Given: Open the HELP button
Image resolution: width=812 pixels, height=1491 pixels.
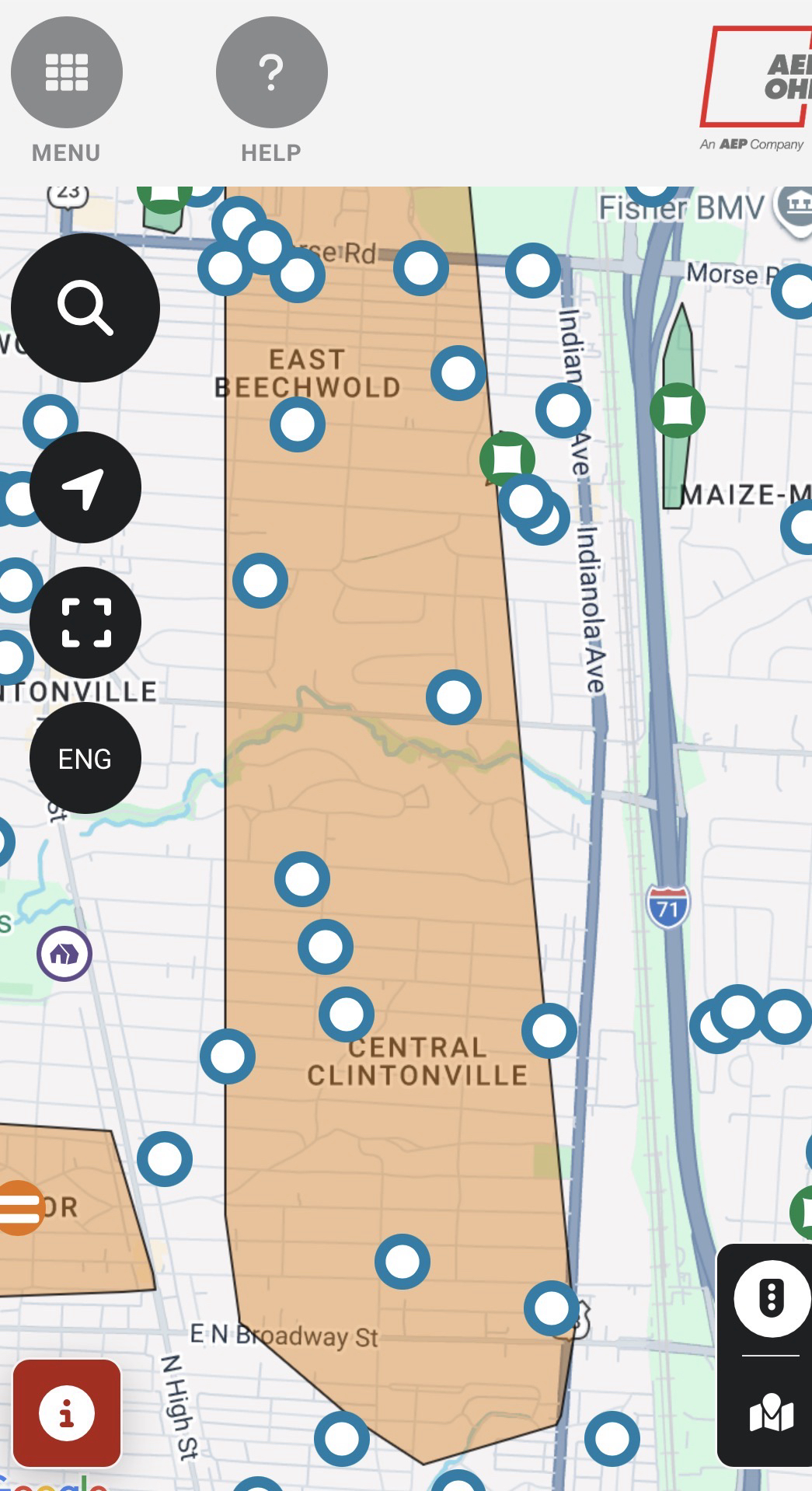Looking at the screenshot, I should coord(271,73).
